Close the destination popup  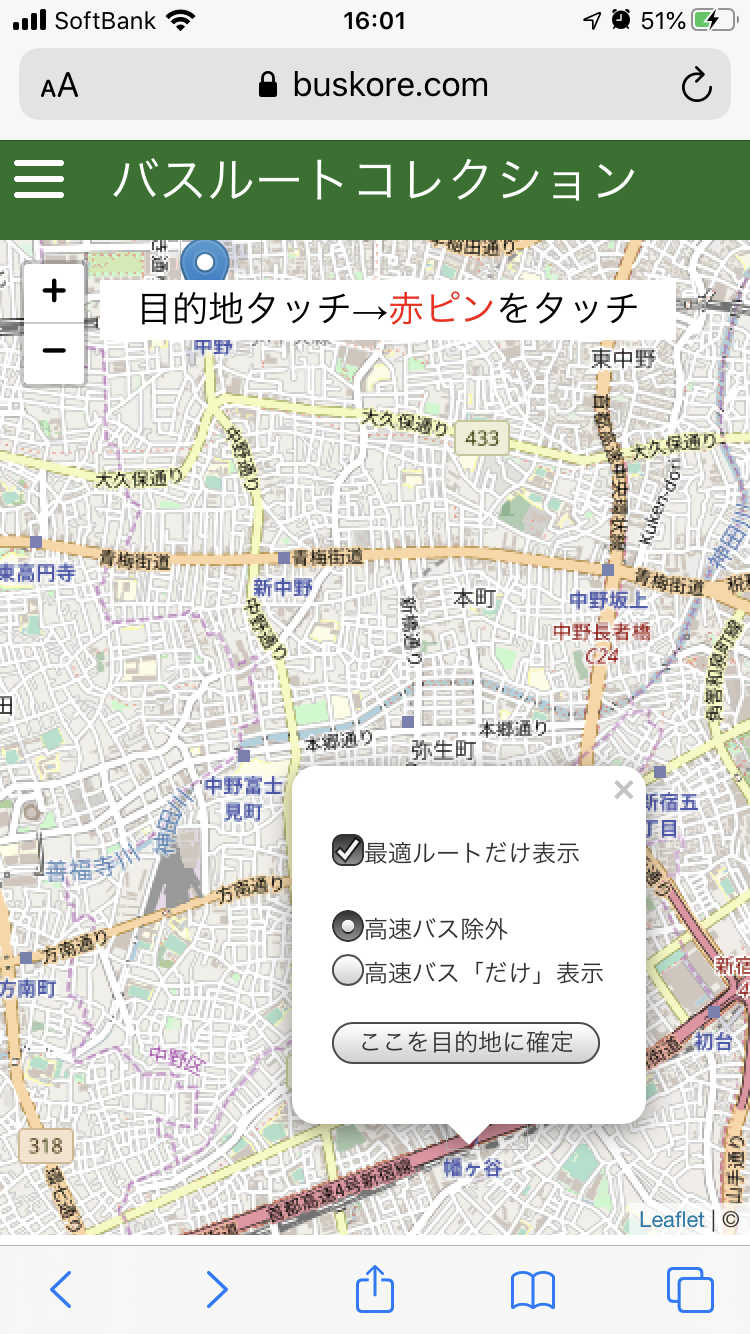point(624,791)
